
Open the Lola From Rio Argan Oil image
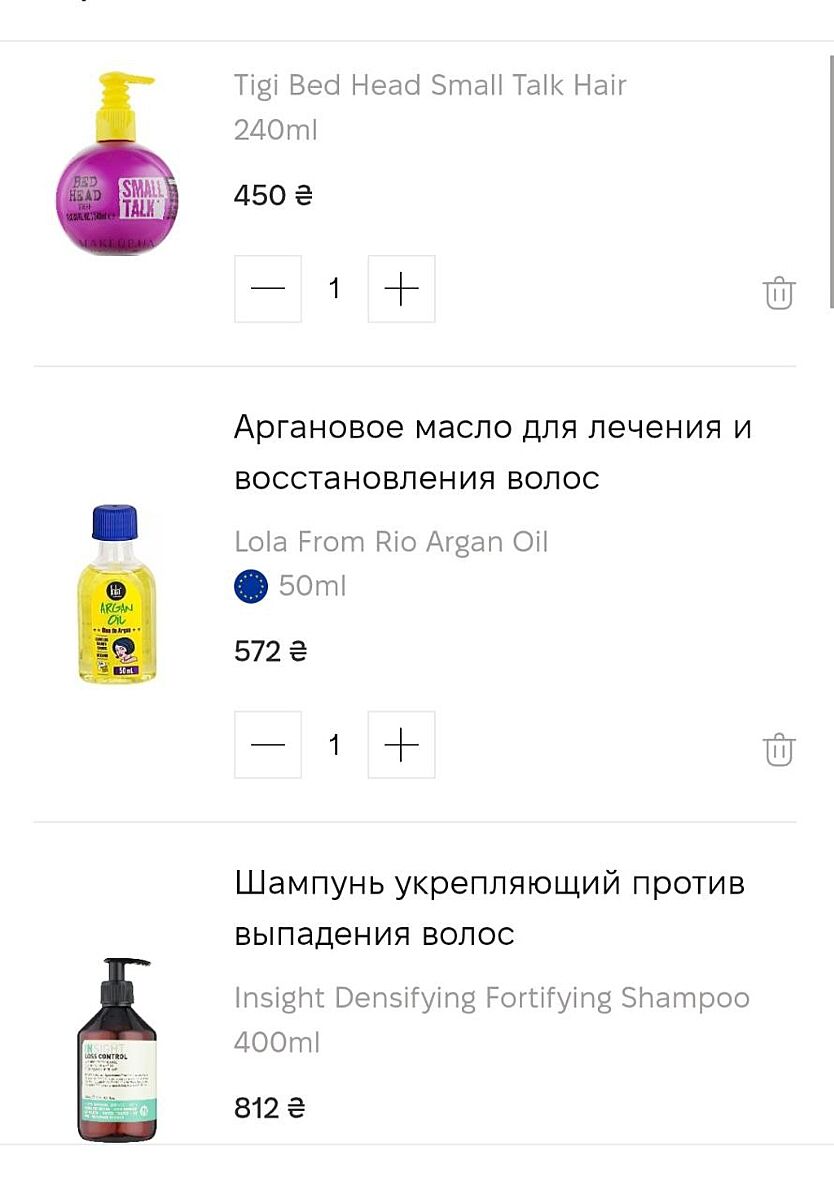[116, 595]
